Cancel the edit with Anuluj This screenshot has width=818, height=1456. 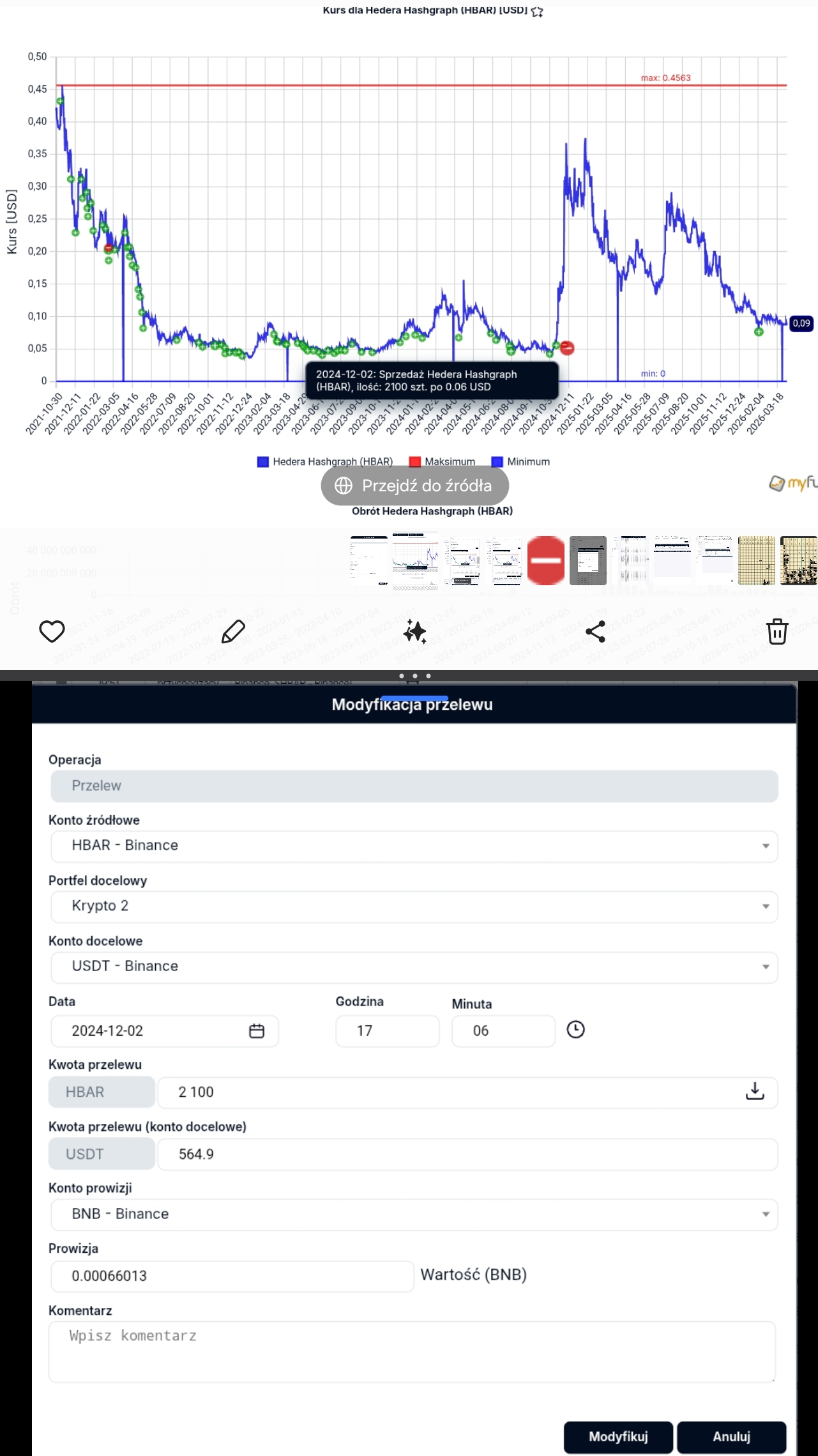[731, 1437]
